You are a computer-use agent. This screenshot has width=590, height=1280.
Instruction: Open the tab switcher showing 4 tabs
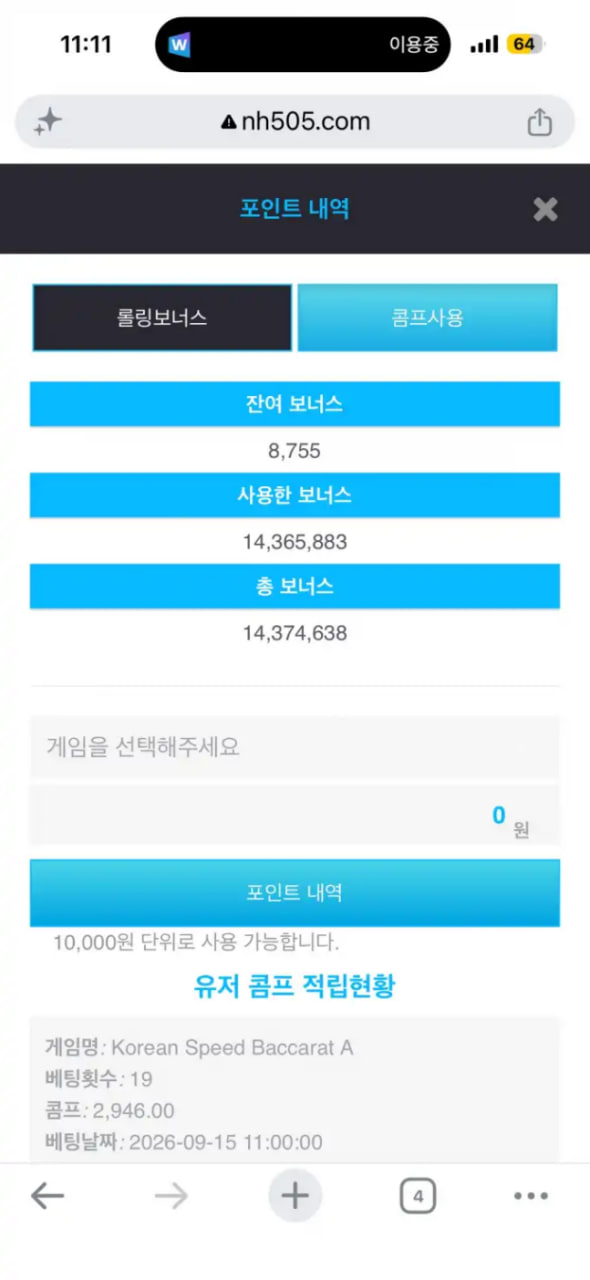[418, 1196]
